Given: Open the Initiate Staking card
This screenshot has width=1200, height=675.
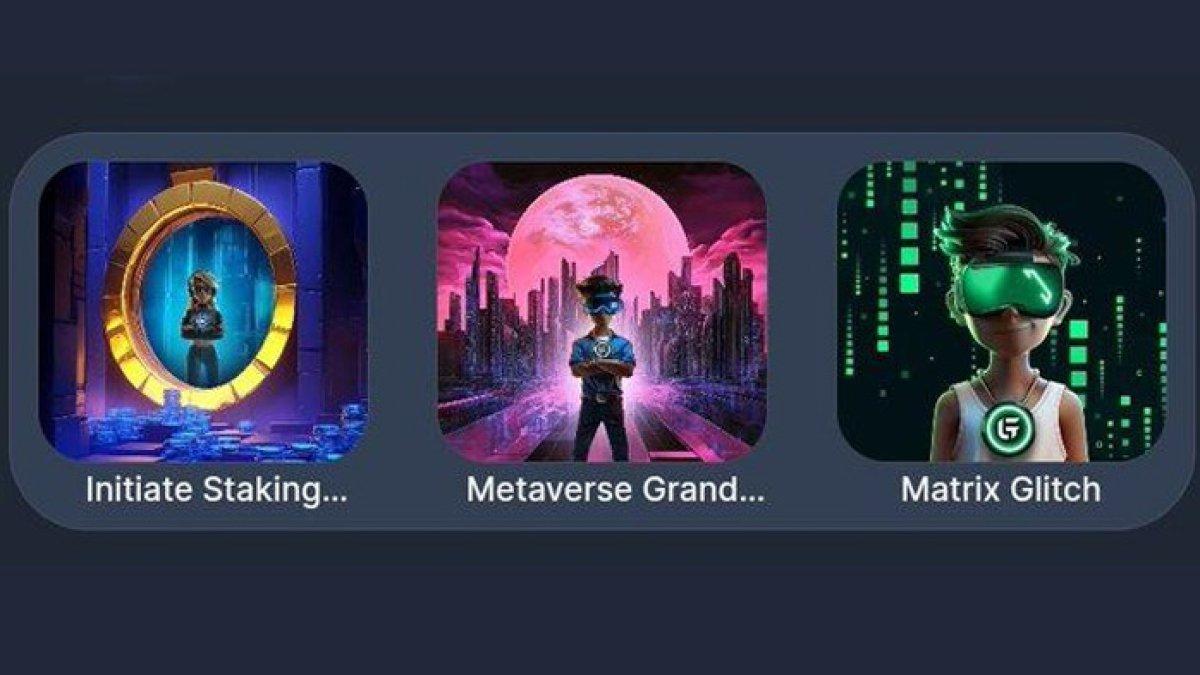Looking at the screenshot, I should pos(203,312).
